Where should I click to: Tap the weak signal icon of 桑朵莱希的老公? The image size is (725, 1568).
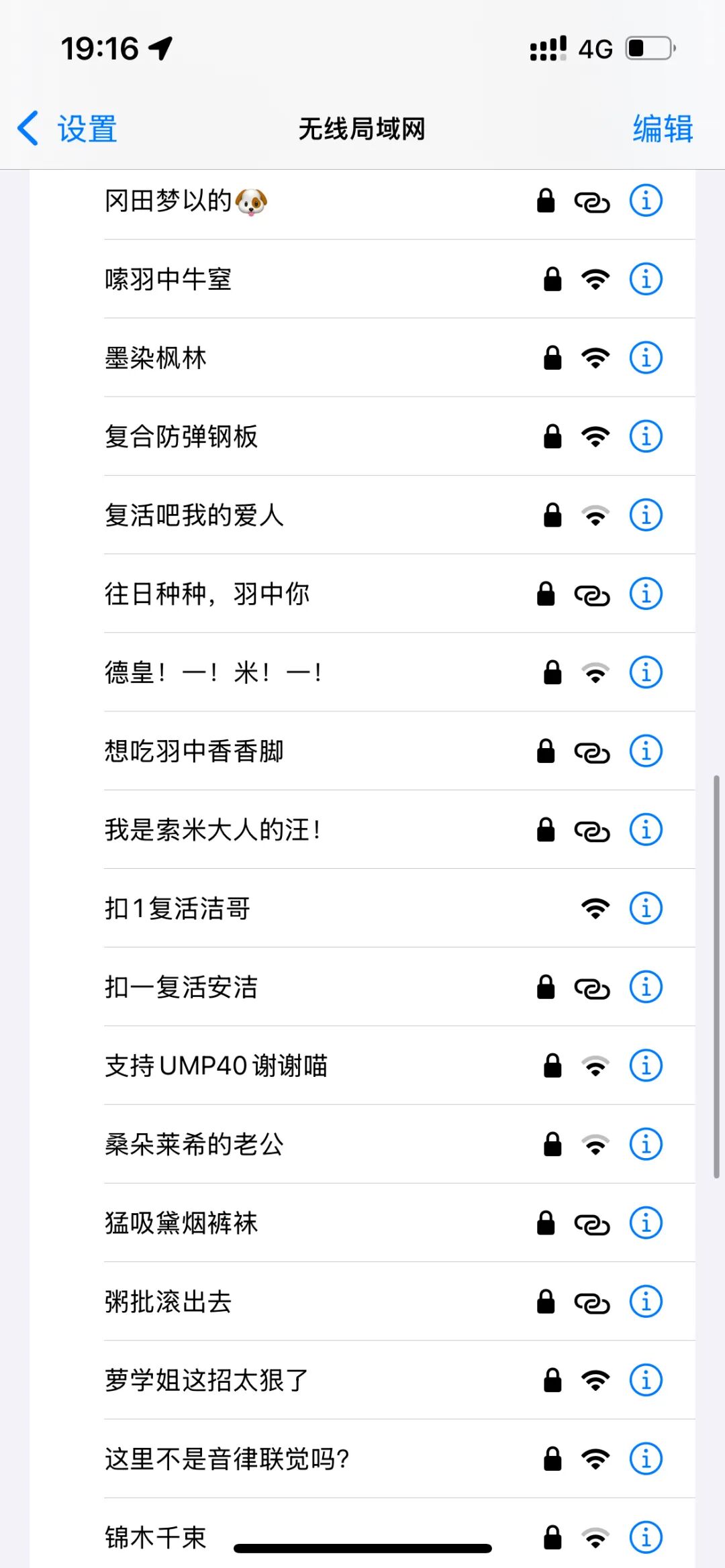click(x=593, y=1145)
